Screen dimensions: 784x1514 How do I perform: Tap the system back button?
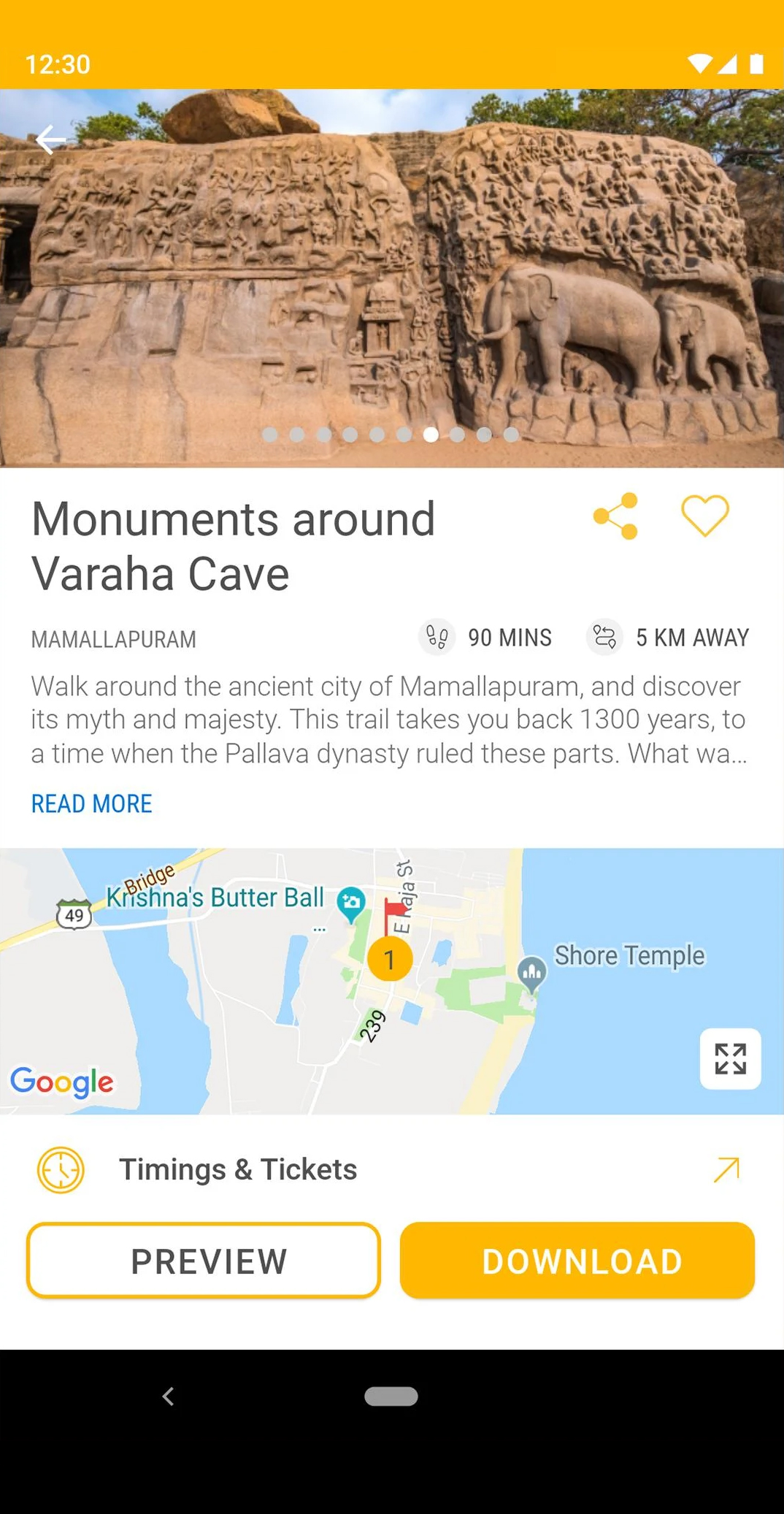click(x=169, y=1396)
